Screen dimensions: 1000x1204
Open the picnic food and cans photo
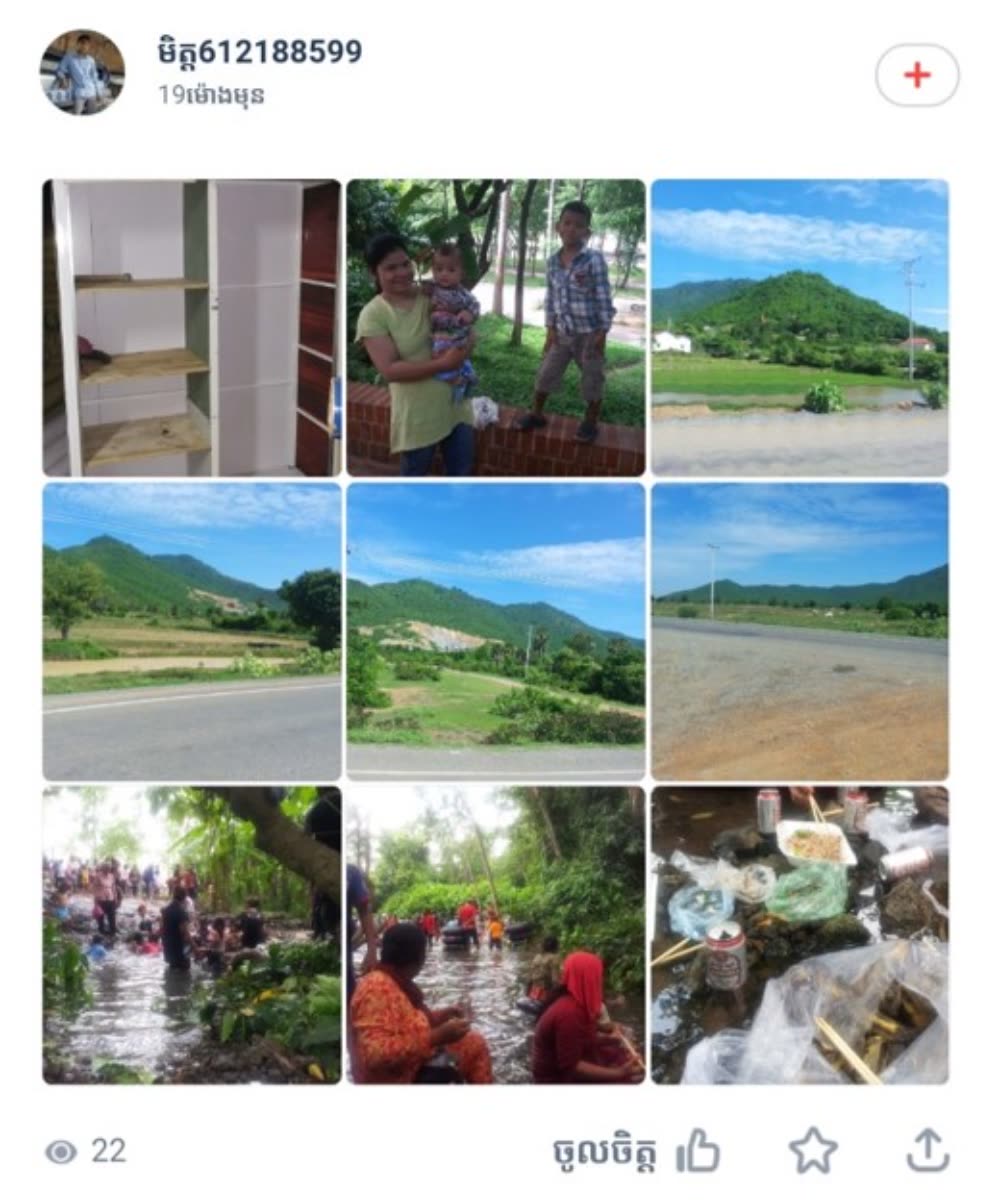pos(799,934)
